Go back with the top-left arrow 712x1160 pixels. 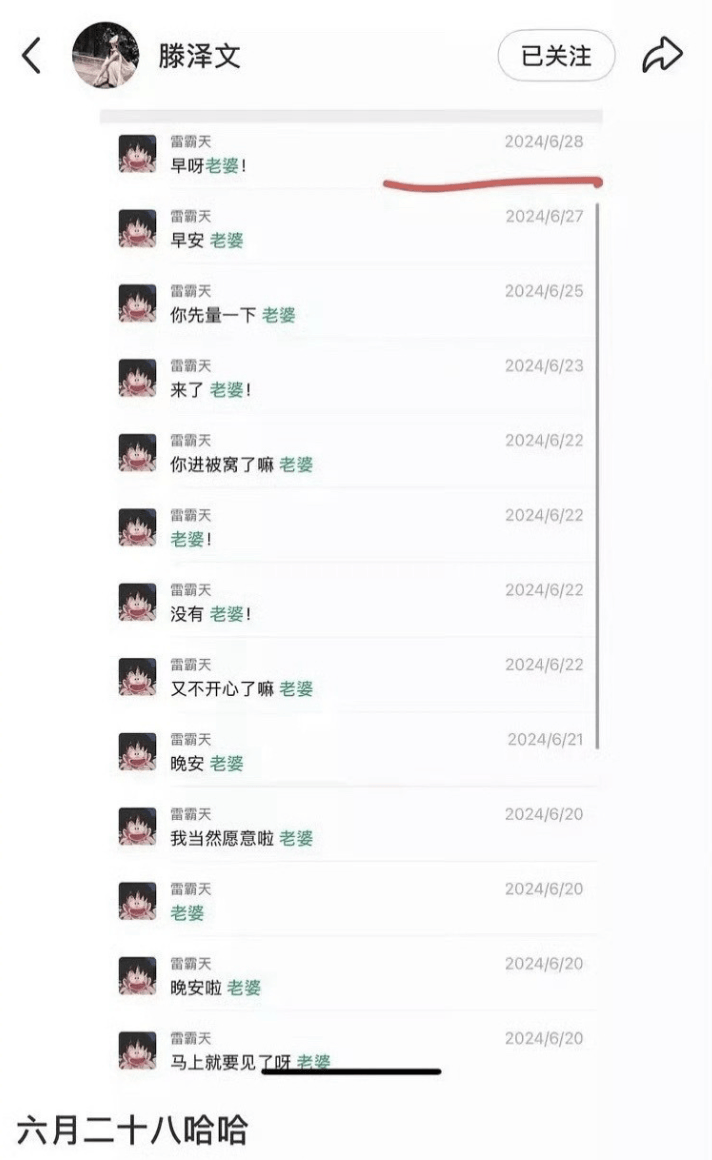pos(32,56)
